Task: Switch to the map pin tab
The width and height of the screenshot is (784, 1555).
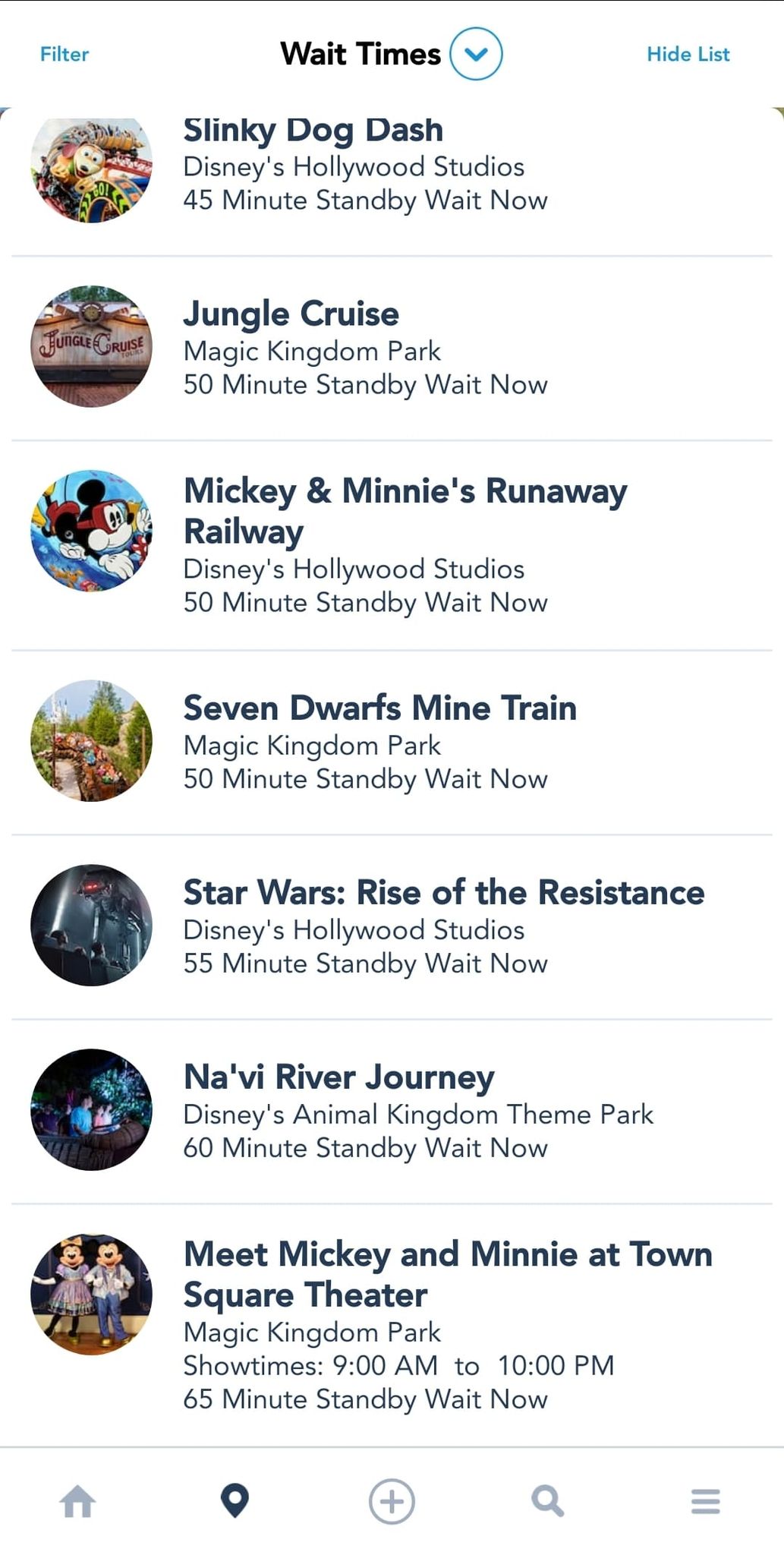Action: (x=235, y=1501)
